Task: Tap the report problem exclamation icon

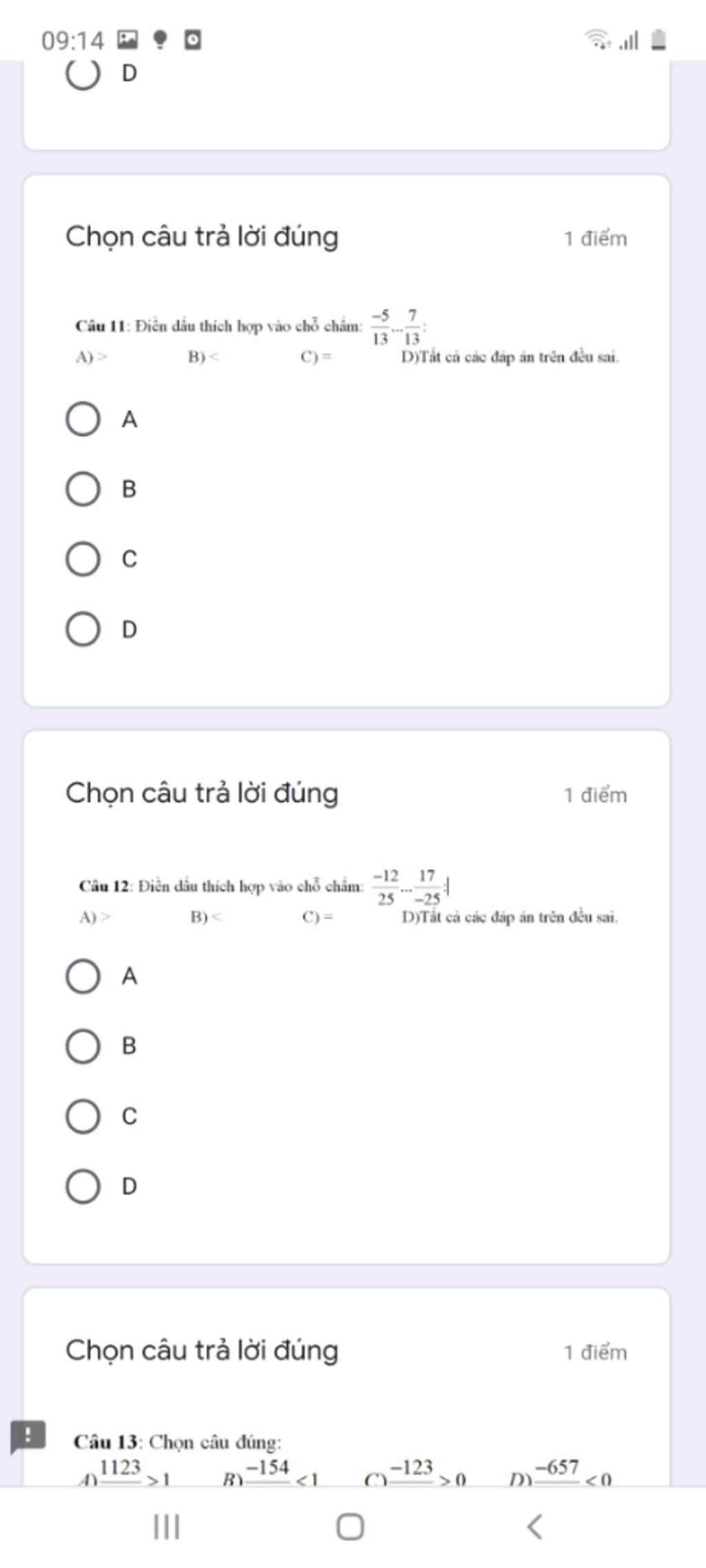Action: click(x=28, y=1436)
